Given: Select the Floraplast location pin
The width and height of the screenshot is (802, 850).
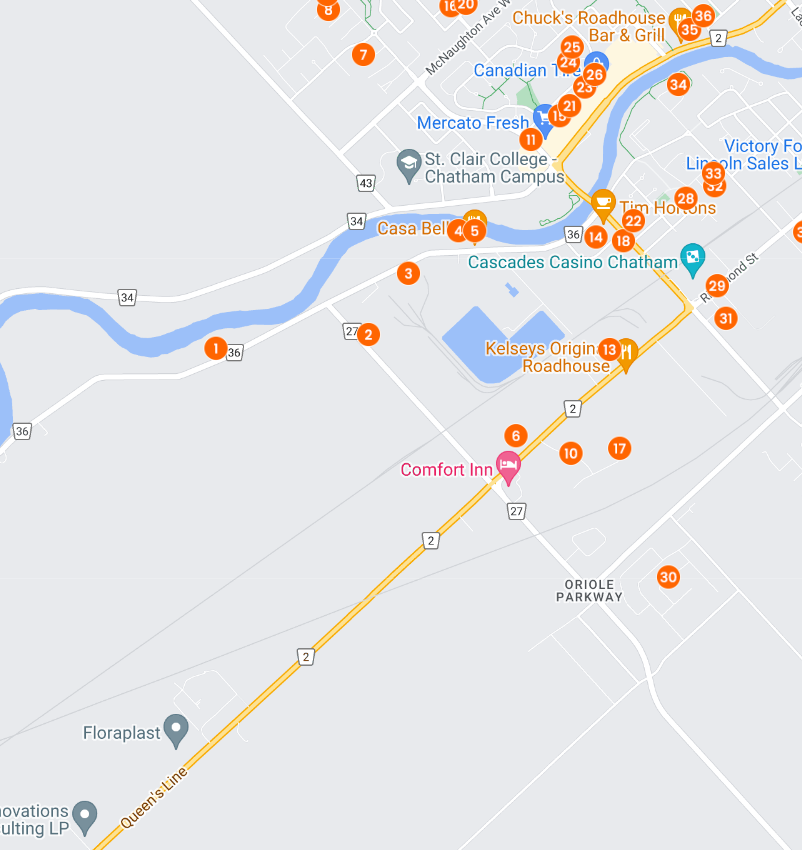Looking at the screenshot, I should [176, 729].
